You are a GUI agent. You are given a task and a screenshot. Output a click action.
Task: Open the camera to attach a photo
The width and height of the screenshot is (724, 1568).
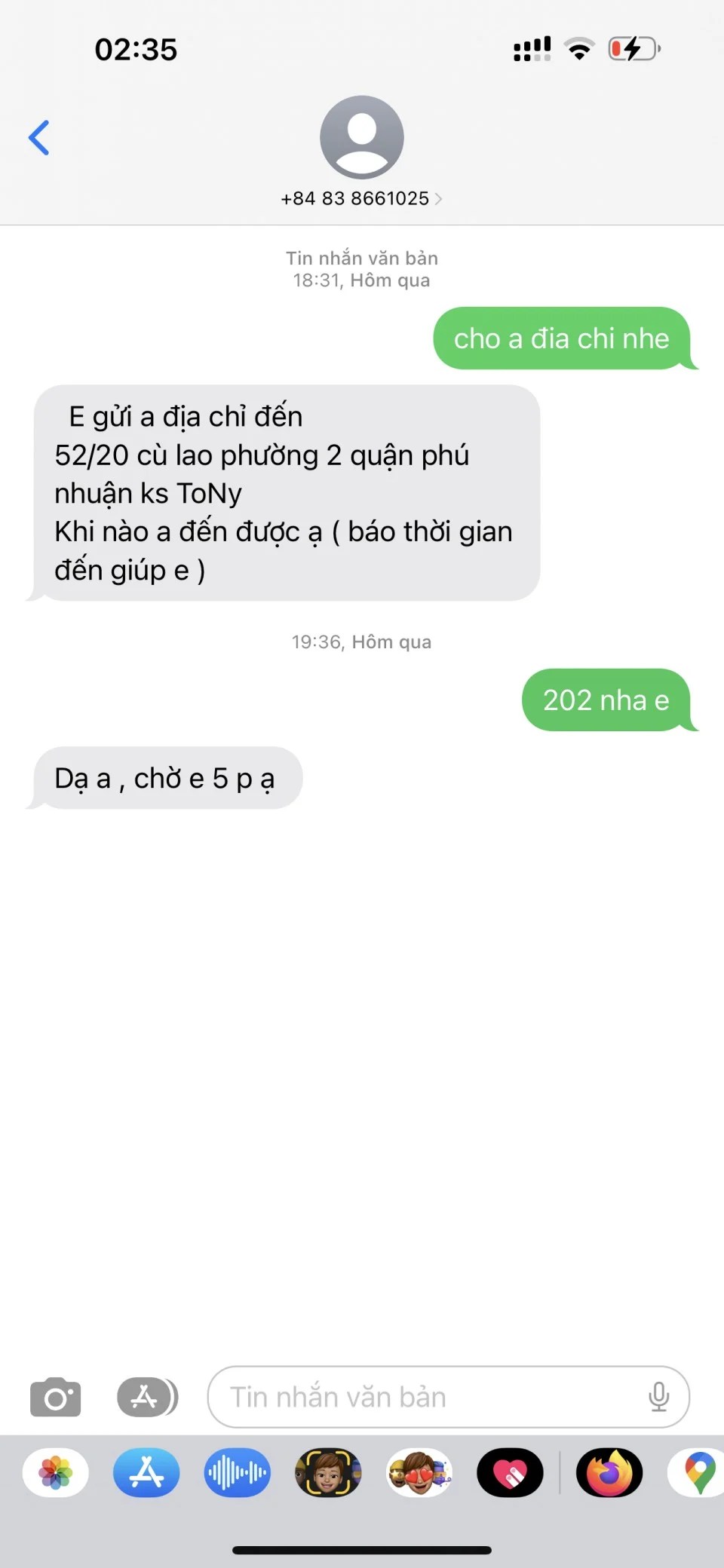point(55,1398)
